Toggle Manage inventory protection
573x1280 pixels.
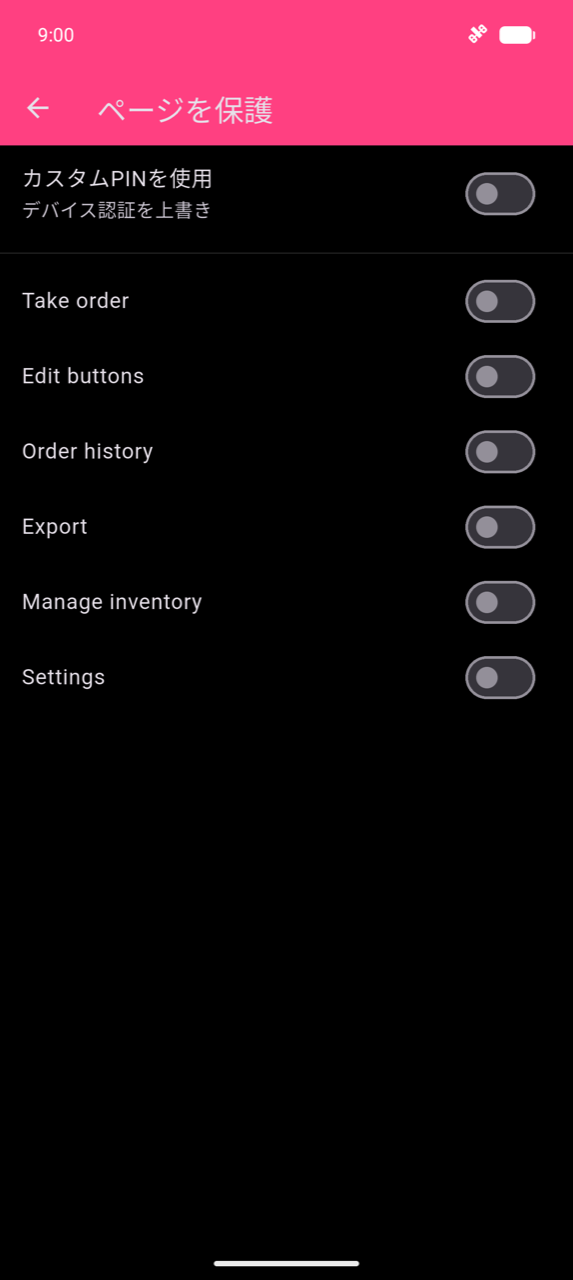500,602
